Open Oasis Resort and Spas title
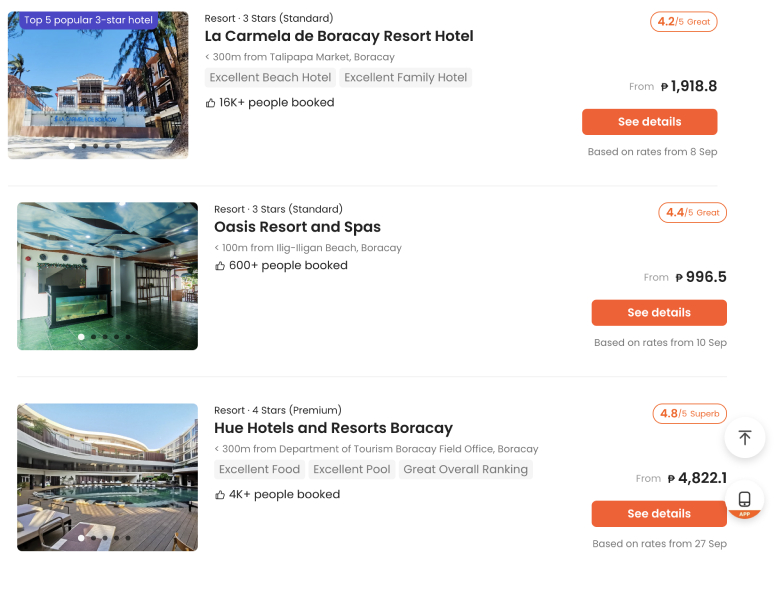 coord(297,227)
